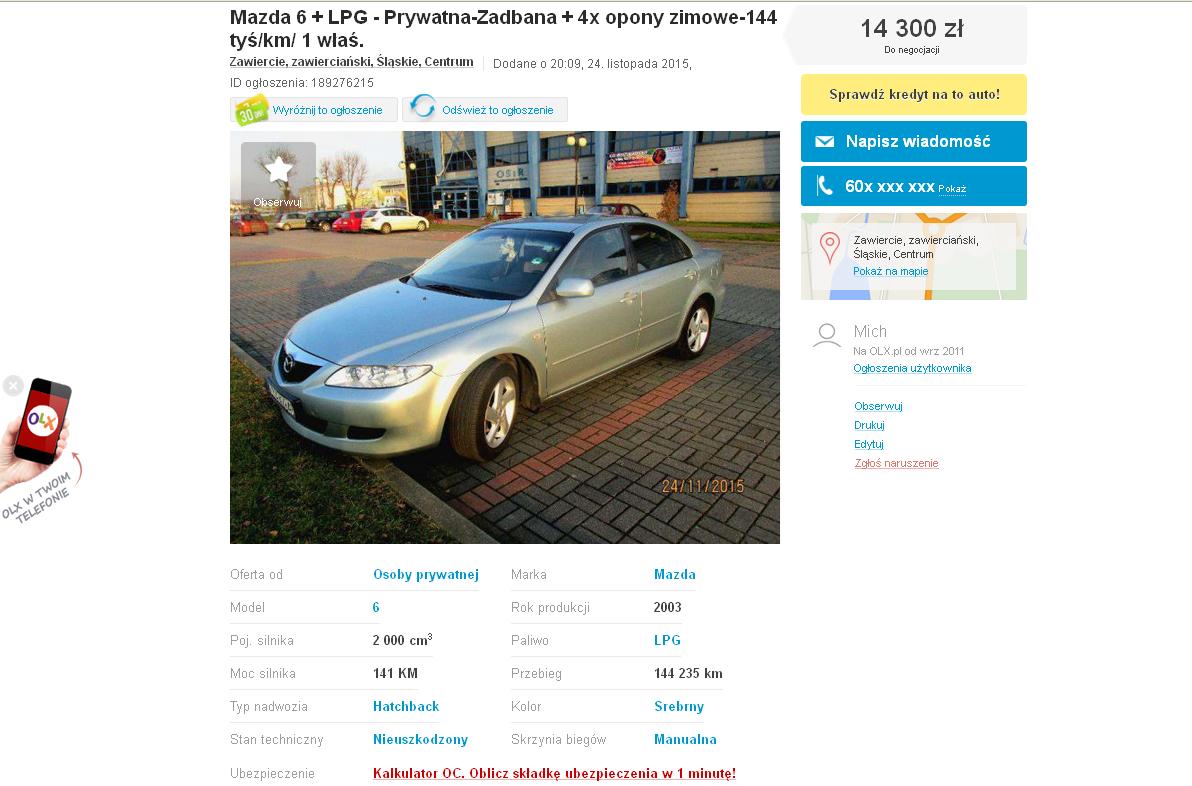This screenshot has height=786, width=1192.
Task: Tap Napisz wiadomość button
Action: [913, 142]
